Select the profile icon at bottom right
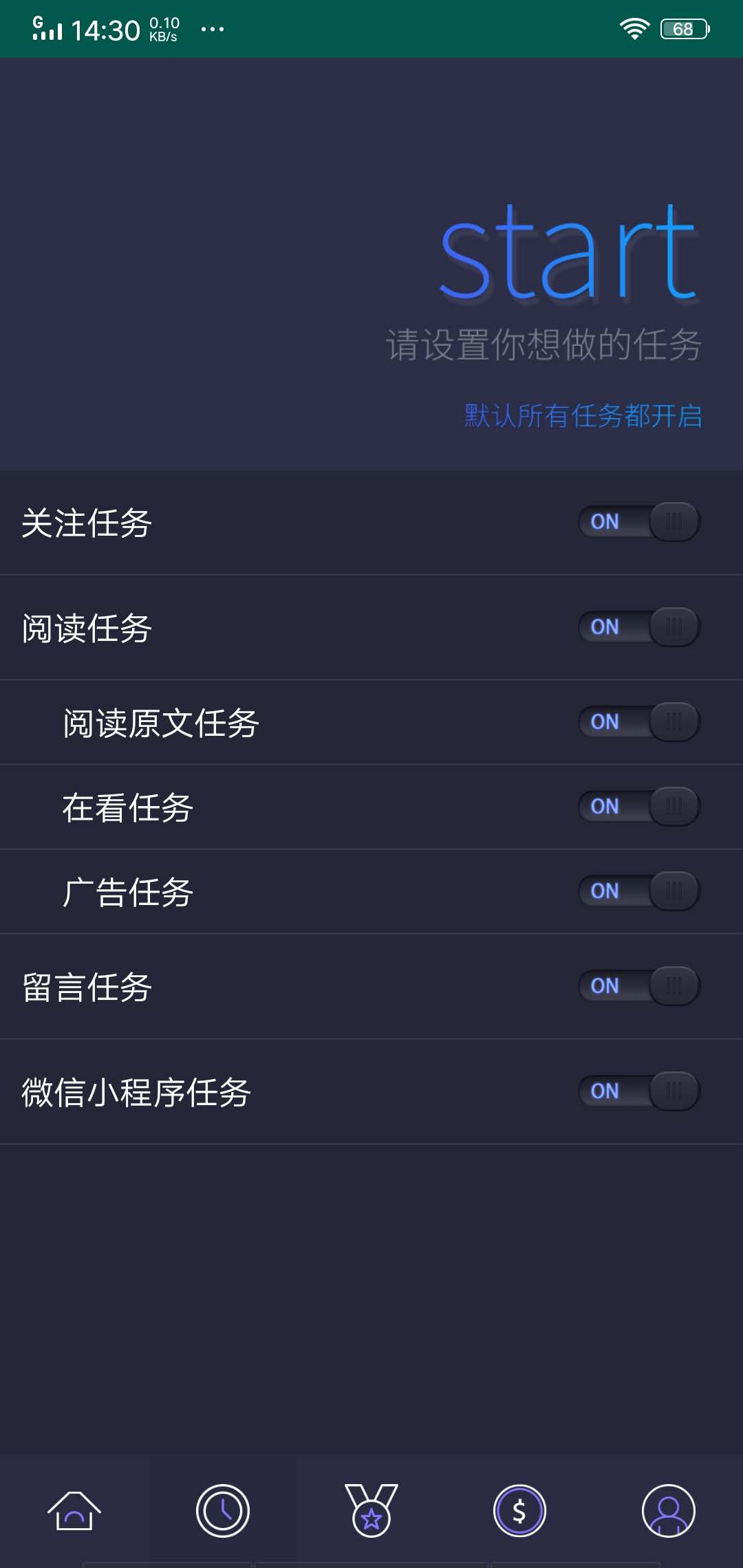The image size is (743, 1568). click(x=669, y=1510)
